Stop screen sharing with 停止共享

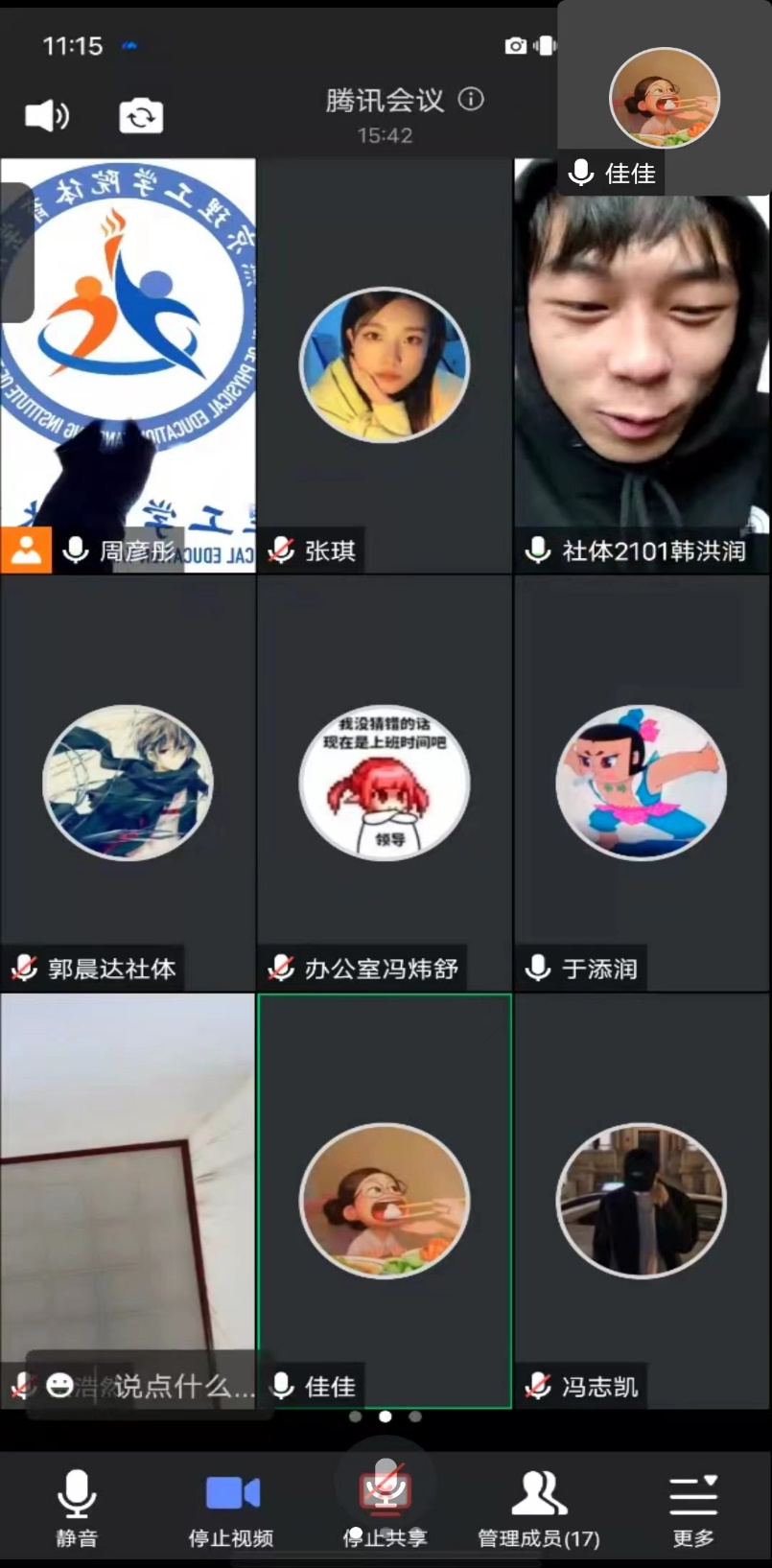[385, 1508]
